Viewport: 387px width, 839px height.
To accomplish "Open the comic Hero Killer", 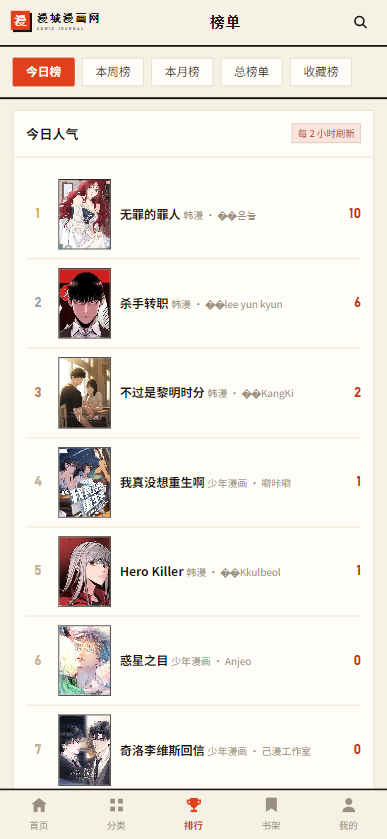I will pyautogui.click(x=193, y=571).
